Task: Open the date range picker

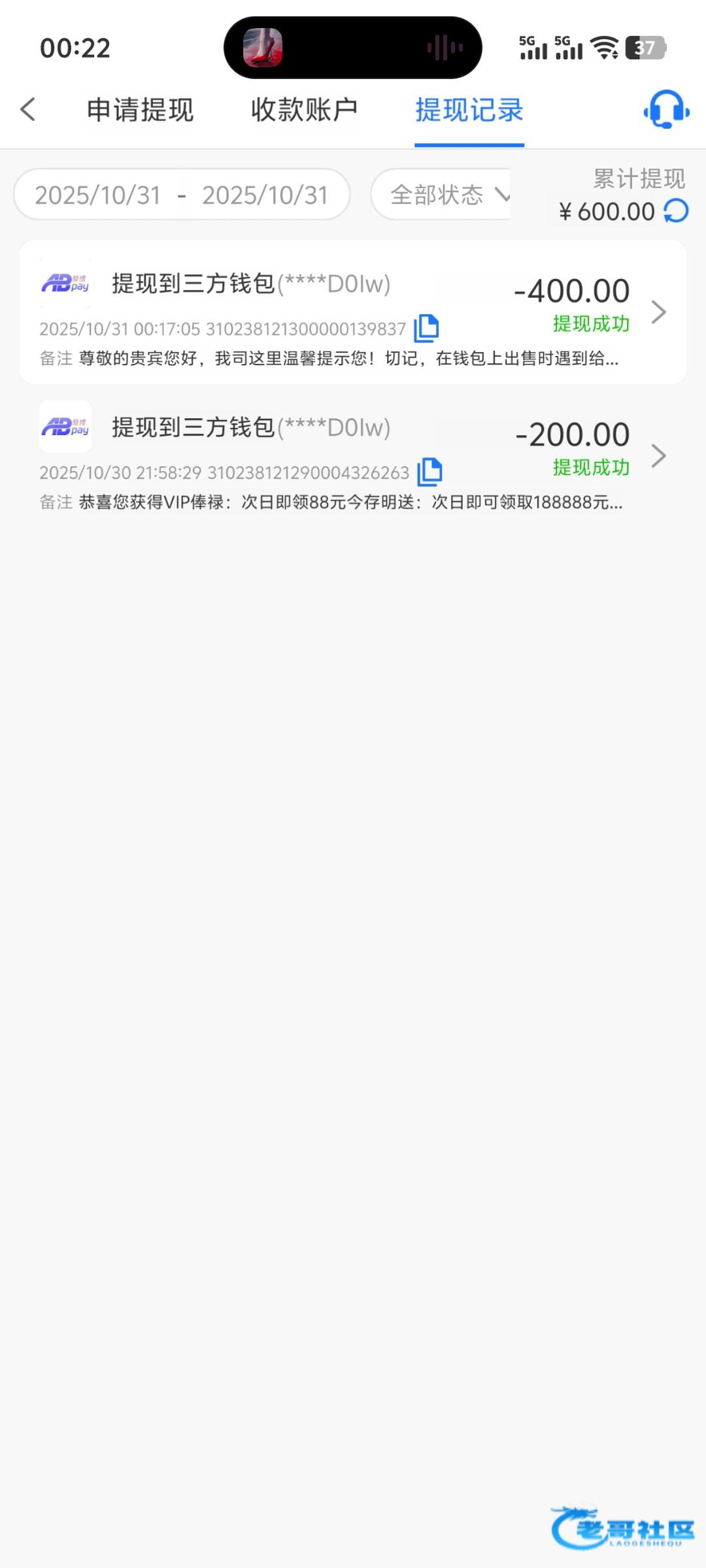Action: point(182,195)
